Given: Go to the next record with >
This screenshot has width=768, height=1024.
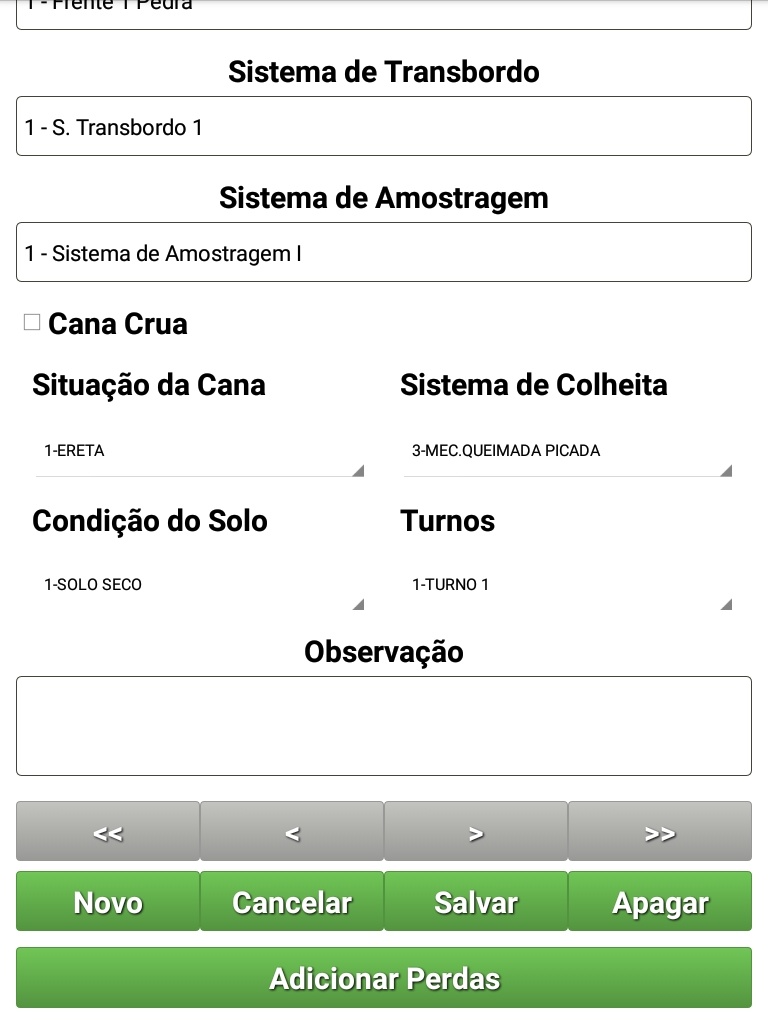Looking at the screenshot, I should [x=476, y=831].
